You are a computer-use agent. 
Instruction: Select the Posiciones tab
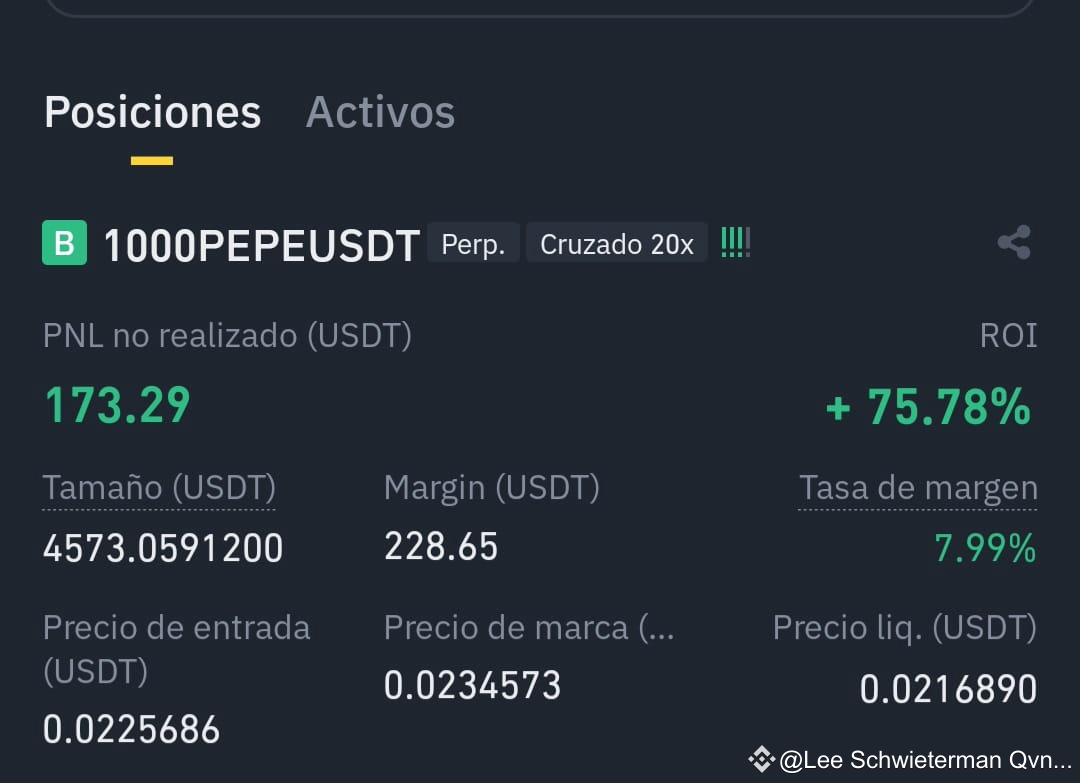pos(152,112)
